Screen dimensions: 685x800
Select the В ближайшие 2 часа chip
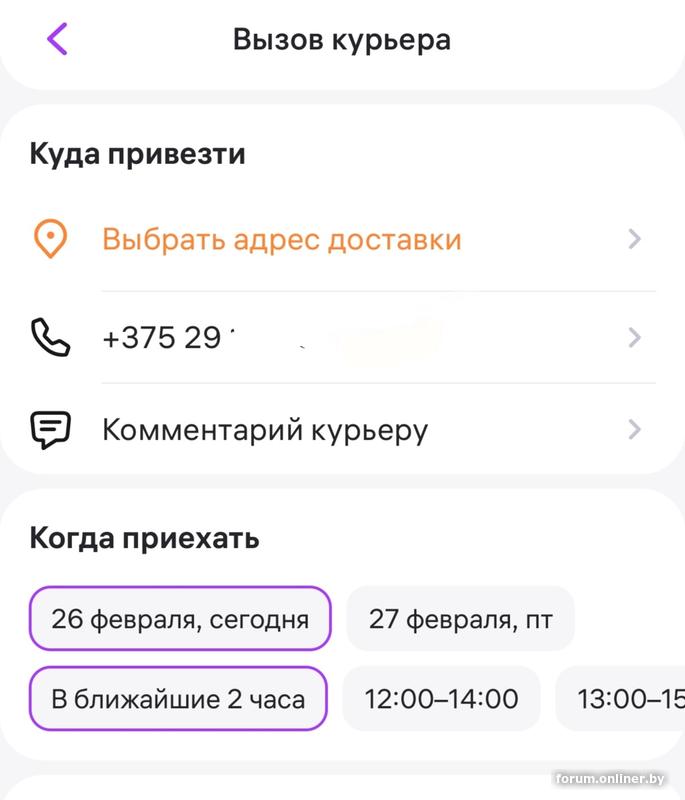178,698
